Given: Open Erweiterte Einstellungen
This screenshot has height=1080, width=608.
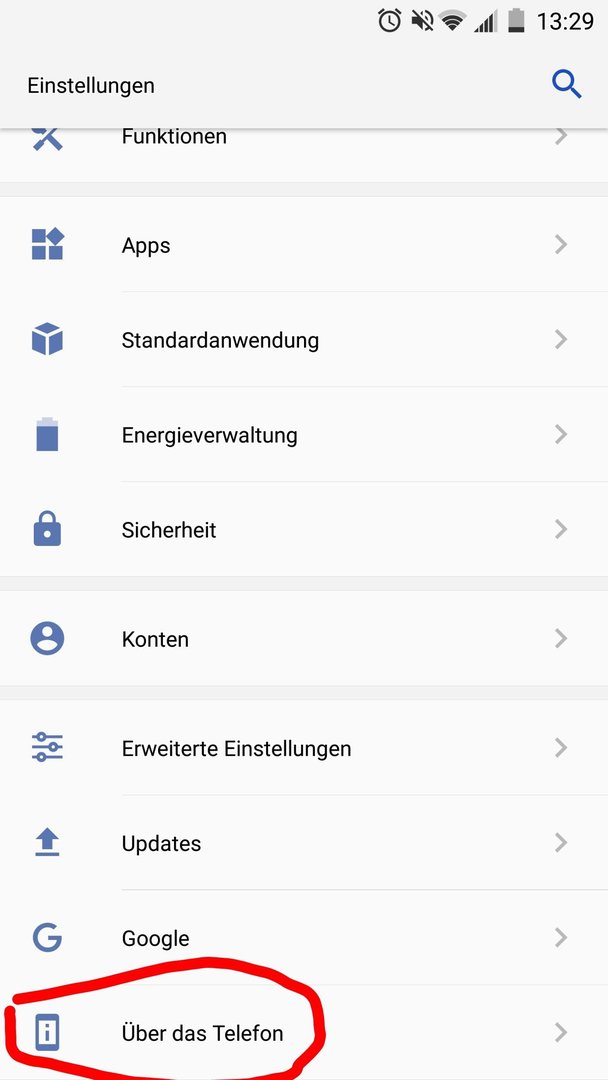Looking at the screenshot, I should (x=304, y=748).
